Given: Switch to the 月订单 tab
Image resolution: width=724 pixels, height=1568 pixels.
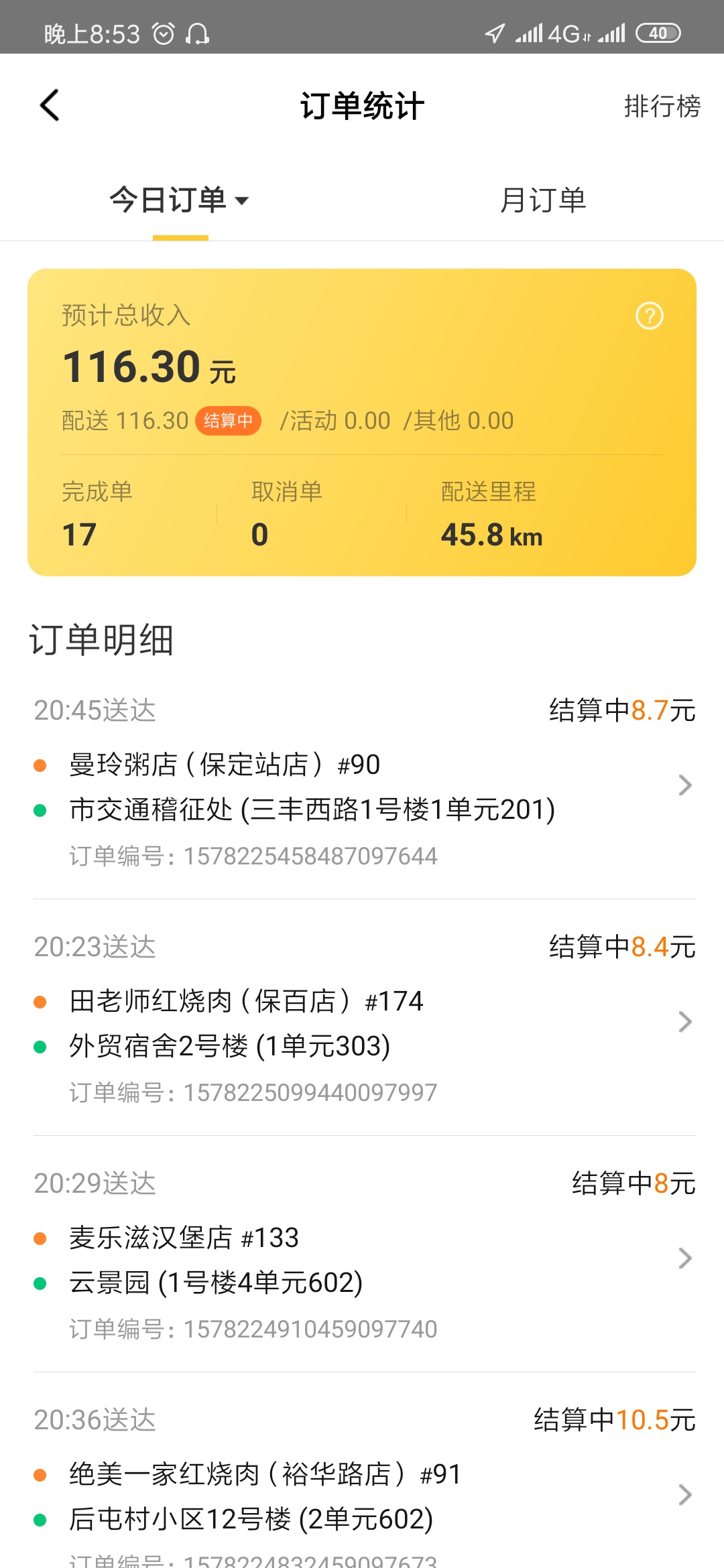Looking at the screenshot, I should (x=543, y=200).
